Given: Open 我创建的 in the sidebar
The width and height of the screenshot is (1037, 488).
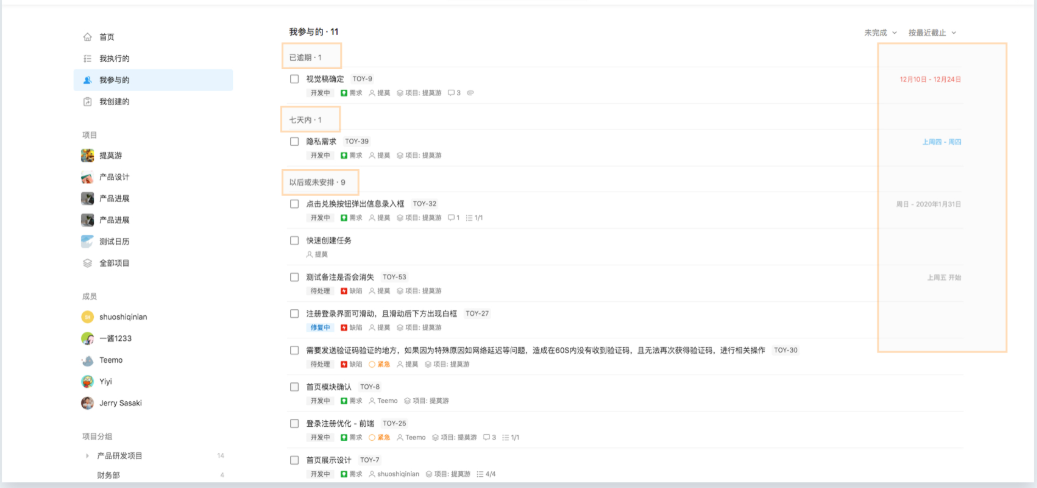Looking at the screenshot, I should 113,101.
